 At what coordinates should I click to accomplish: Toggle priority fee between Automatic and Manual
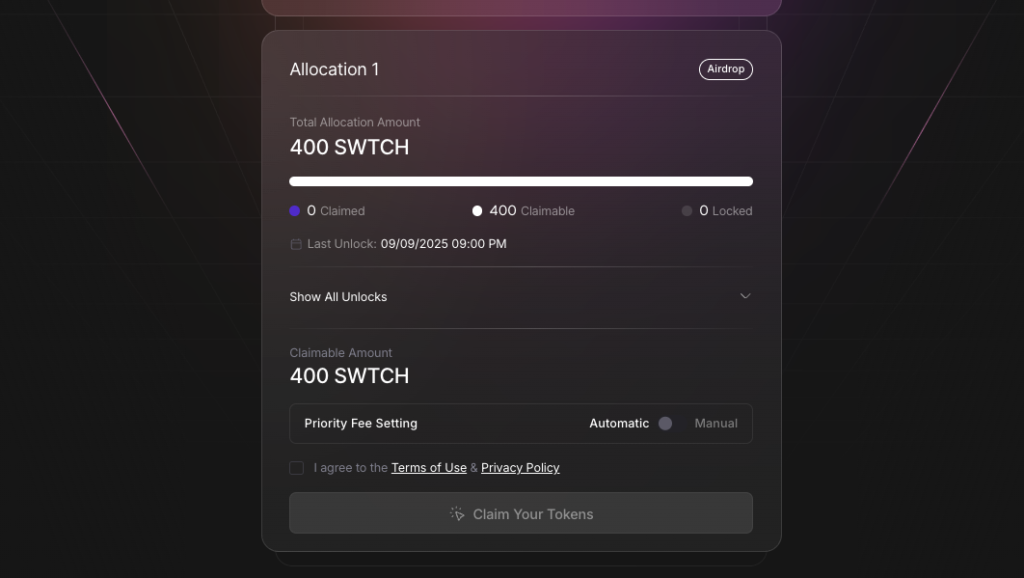[665, 424]
